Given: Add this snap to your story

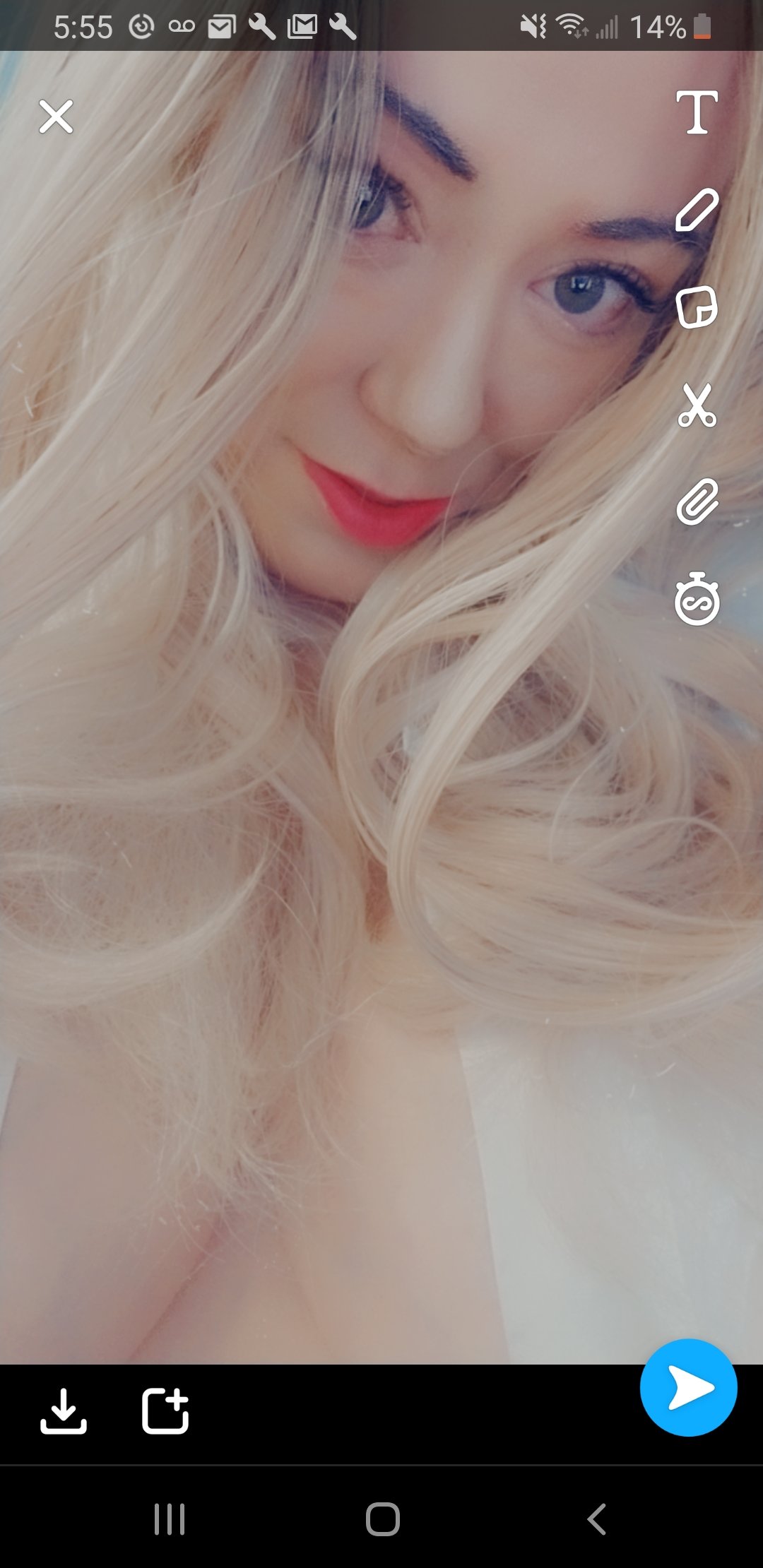Looking at the screenshot, I should coord(165,1412).
